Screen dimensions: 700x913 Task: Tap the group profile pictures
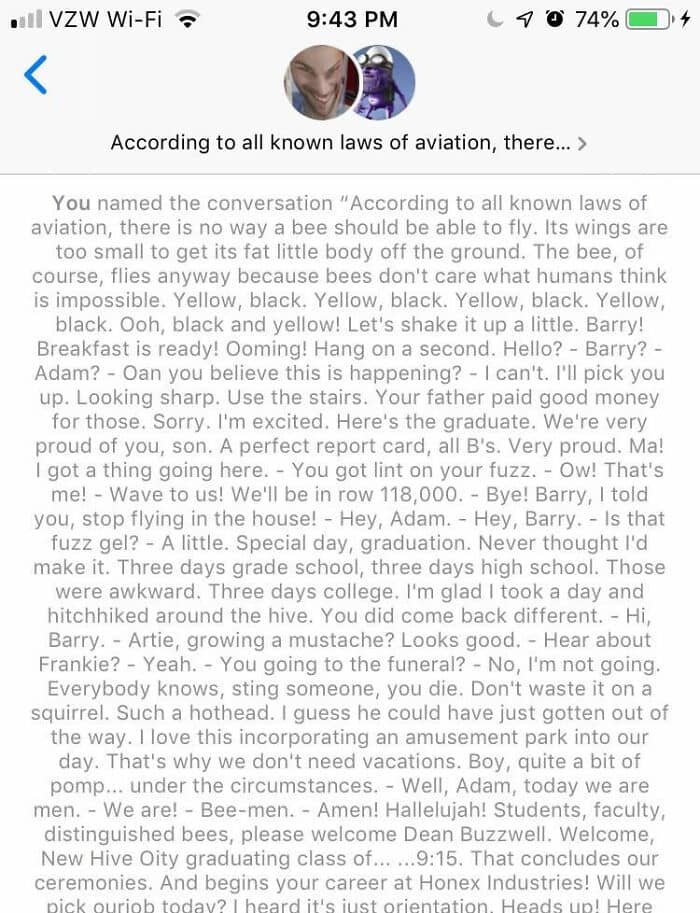point(349,82)
